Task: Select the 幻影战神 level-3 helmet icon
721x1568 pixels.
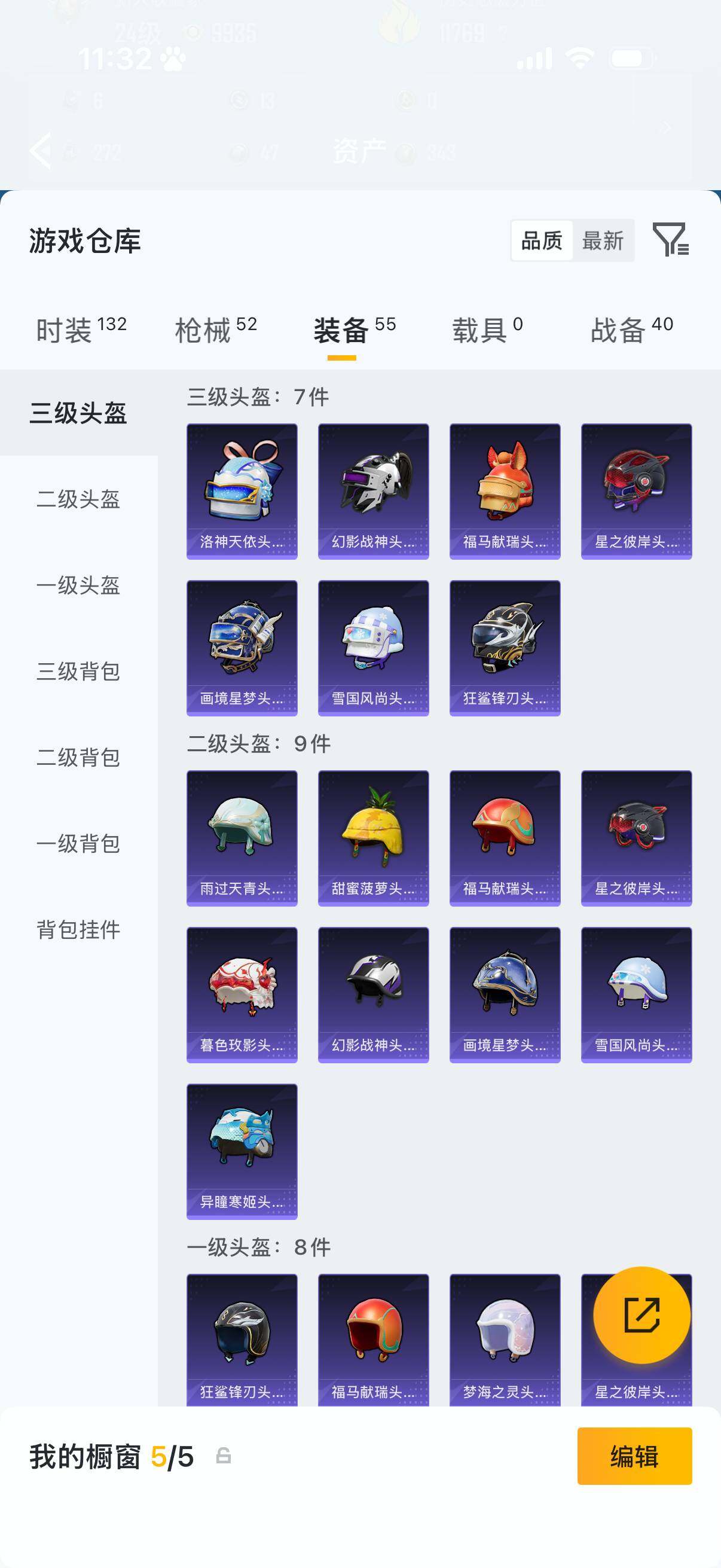Action: (373, 490)
